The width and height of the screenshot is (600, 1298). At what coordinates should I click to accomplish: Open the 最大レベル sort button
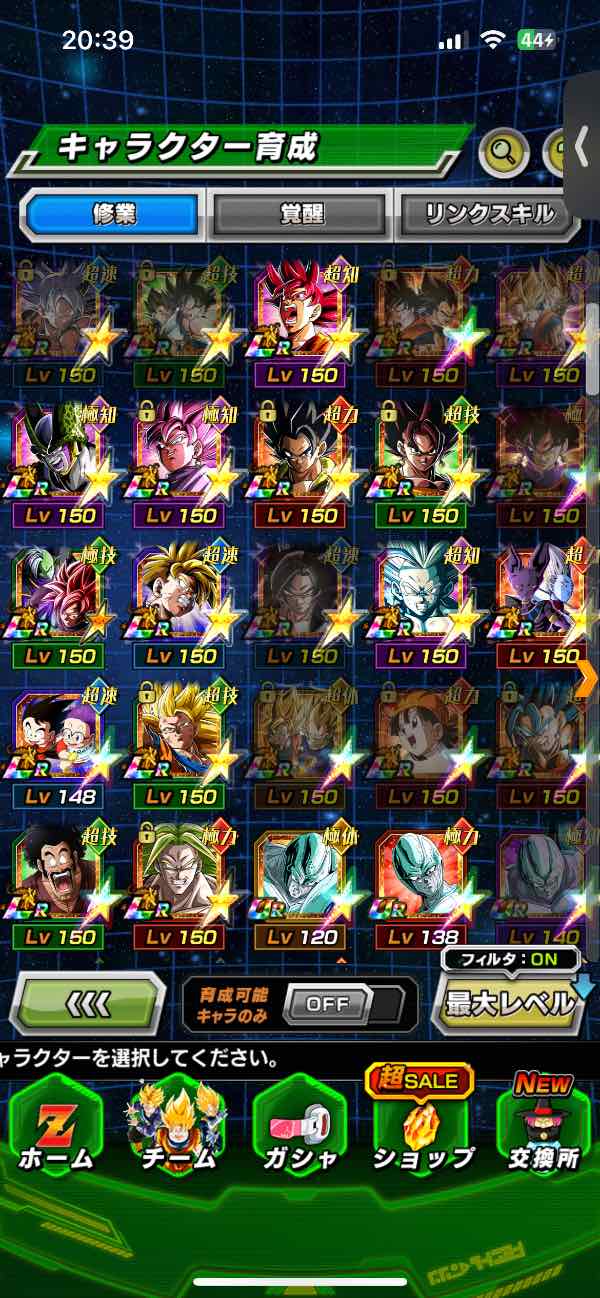pos(510,1003)
